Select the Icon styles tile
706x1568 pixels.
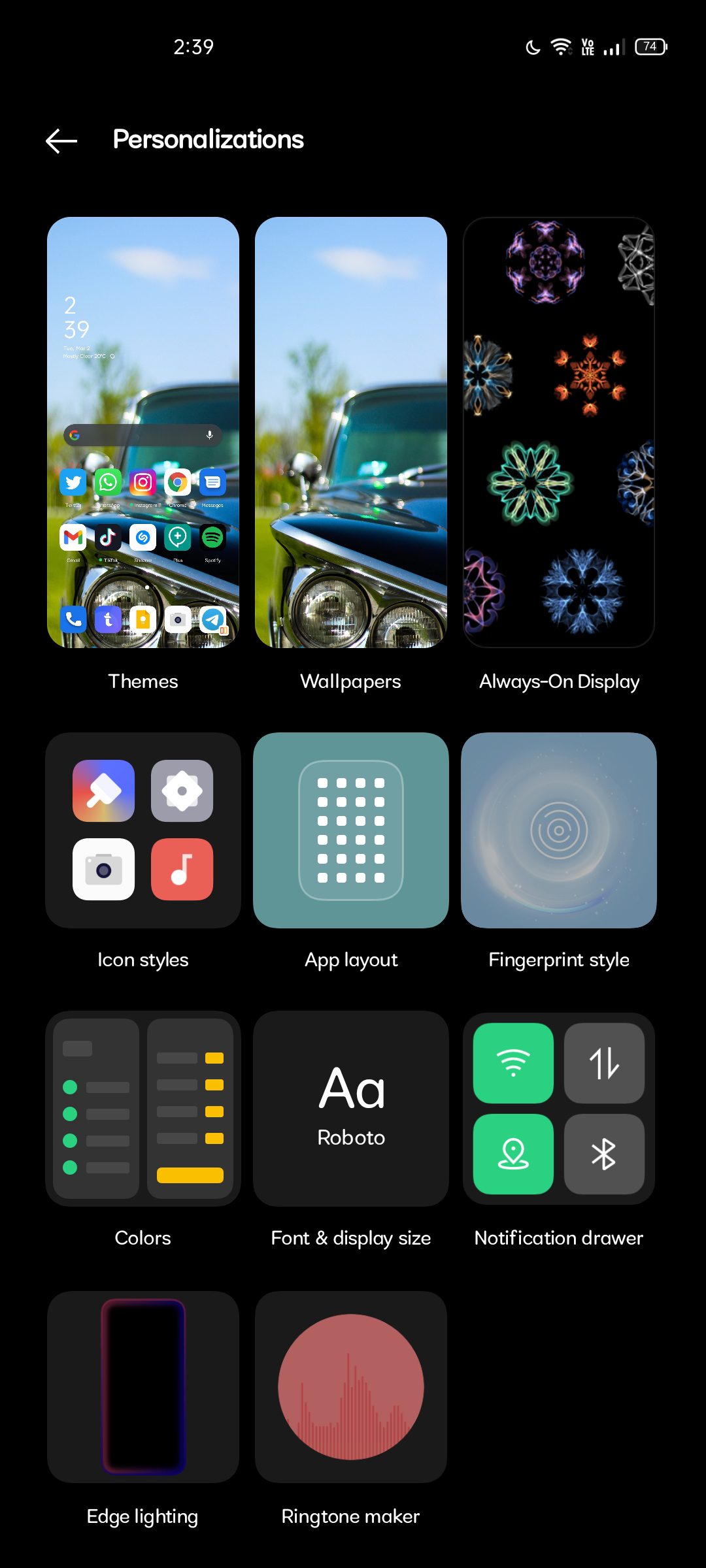(x=143, y=830)
